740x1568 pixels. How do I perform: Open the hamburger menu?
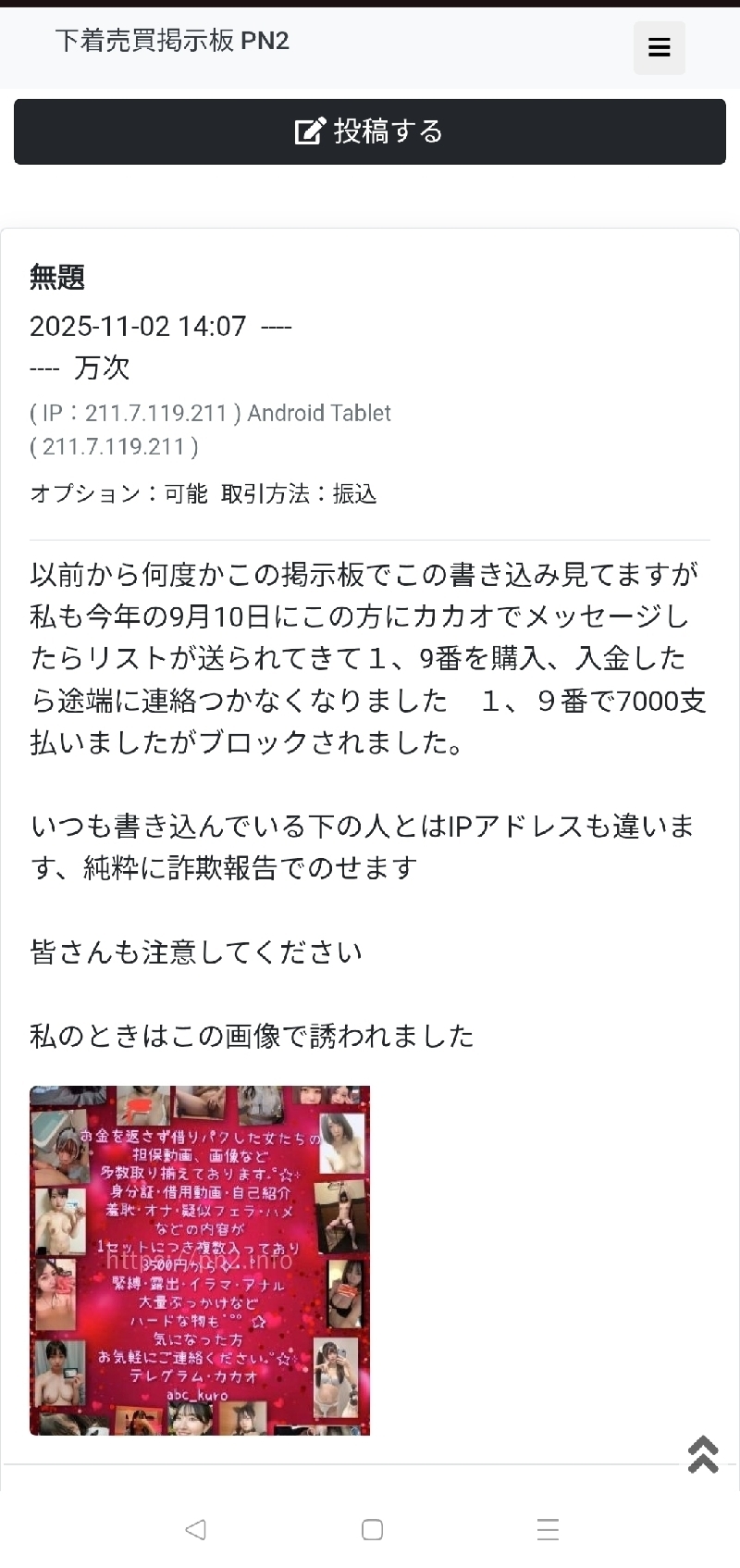(659, 48)
